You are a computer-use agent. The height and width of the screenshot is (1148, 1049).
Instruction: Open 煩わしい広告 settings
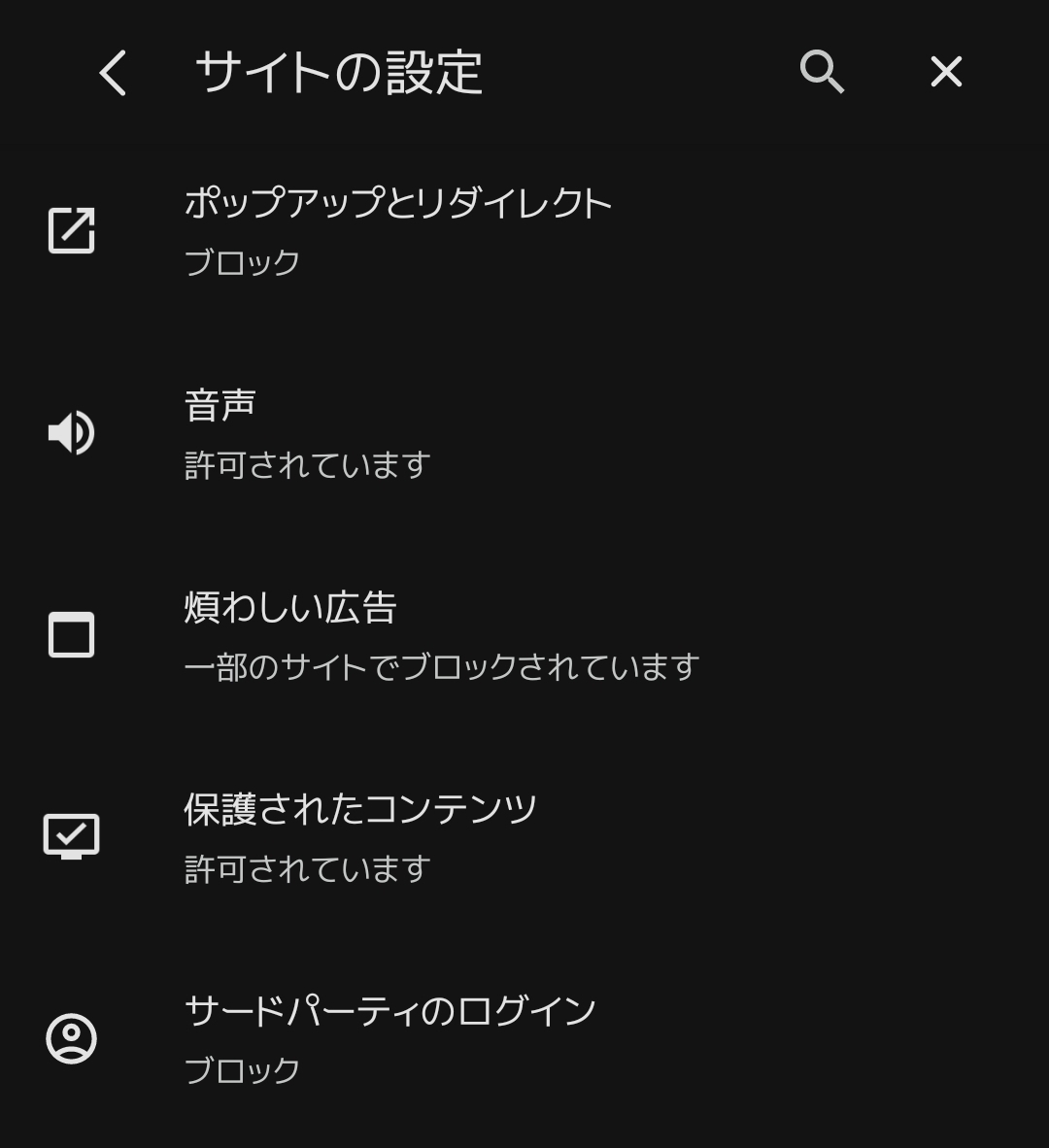pyautogui.click(x=441, y=635)
